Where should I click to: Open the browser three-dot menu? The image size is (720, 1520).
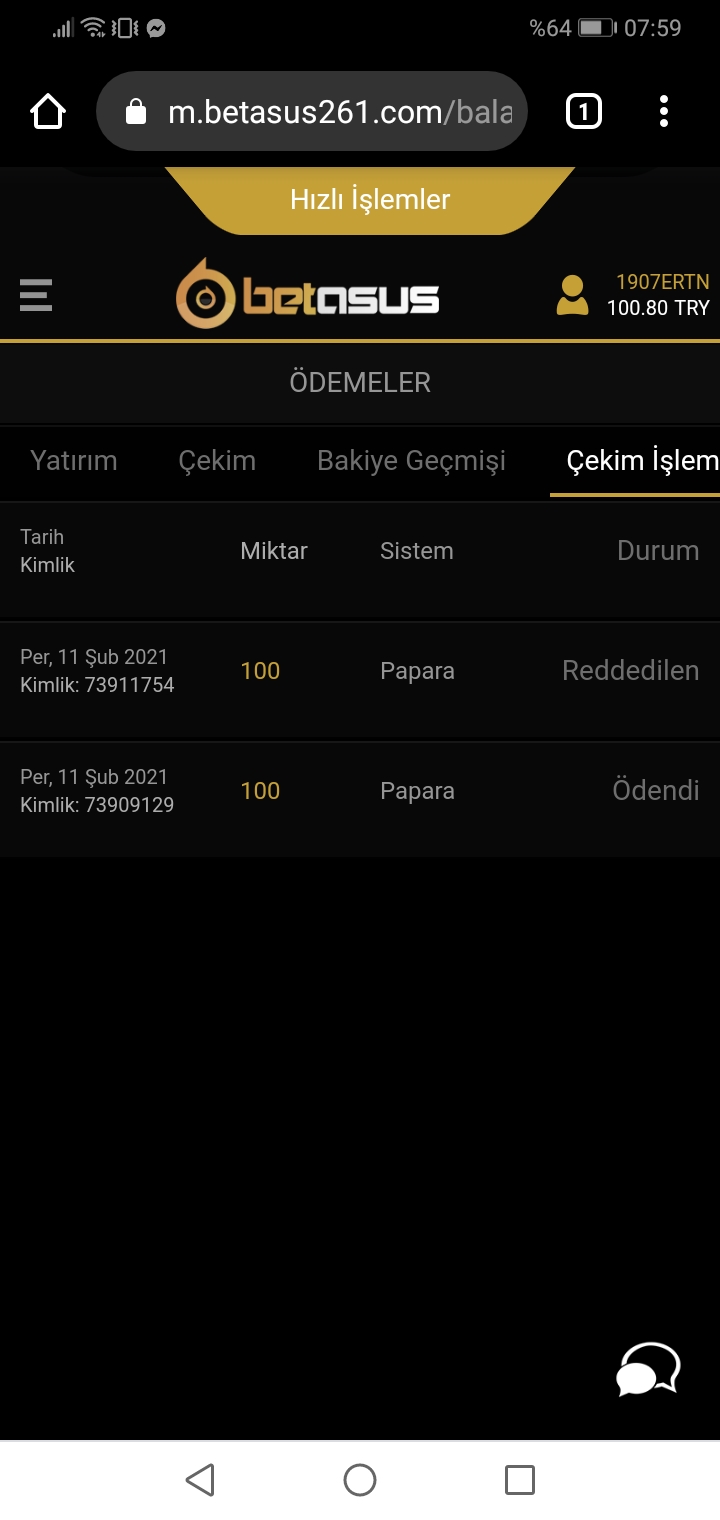click(663, 111)
